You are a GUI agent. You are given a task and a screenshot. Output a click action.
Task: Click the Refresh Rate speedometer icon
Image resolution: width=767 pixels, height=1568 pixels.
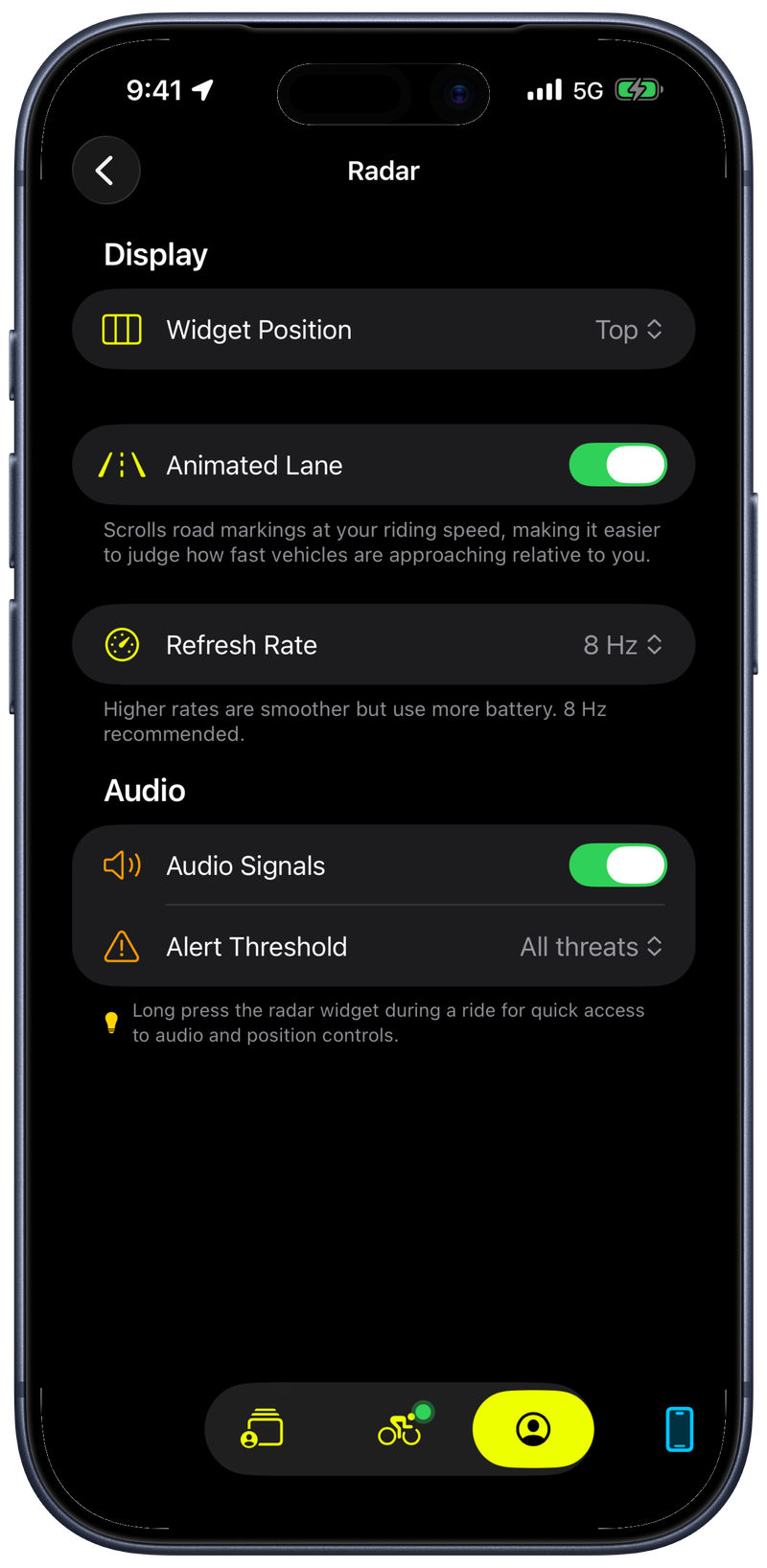pyautogui.click(x=122, y=644)
